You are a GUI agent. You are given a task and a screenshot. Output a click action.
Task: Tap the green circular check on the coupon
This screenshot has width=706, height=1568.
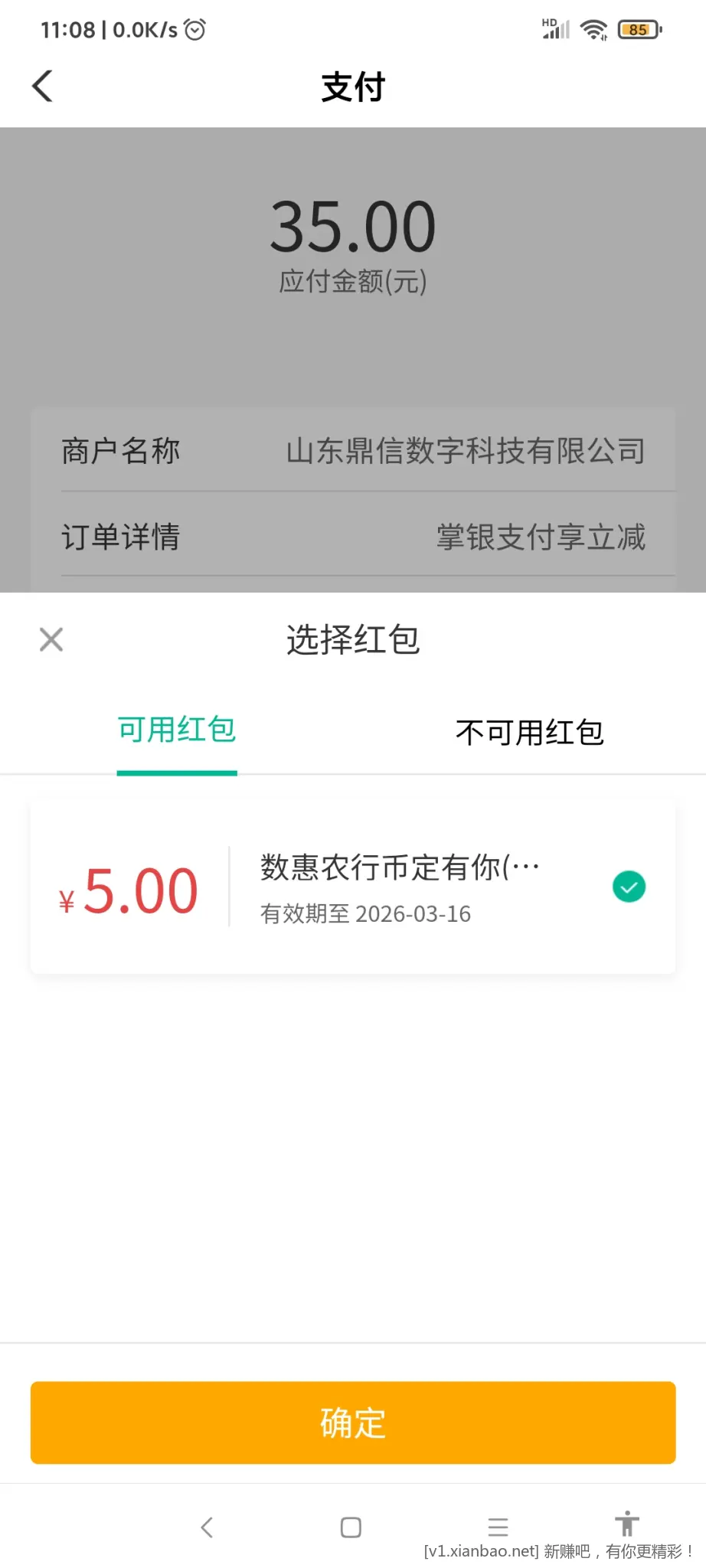629,886
